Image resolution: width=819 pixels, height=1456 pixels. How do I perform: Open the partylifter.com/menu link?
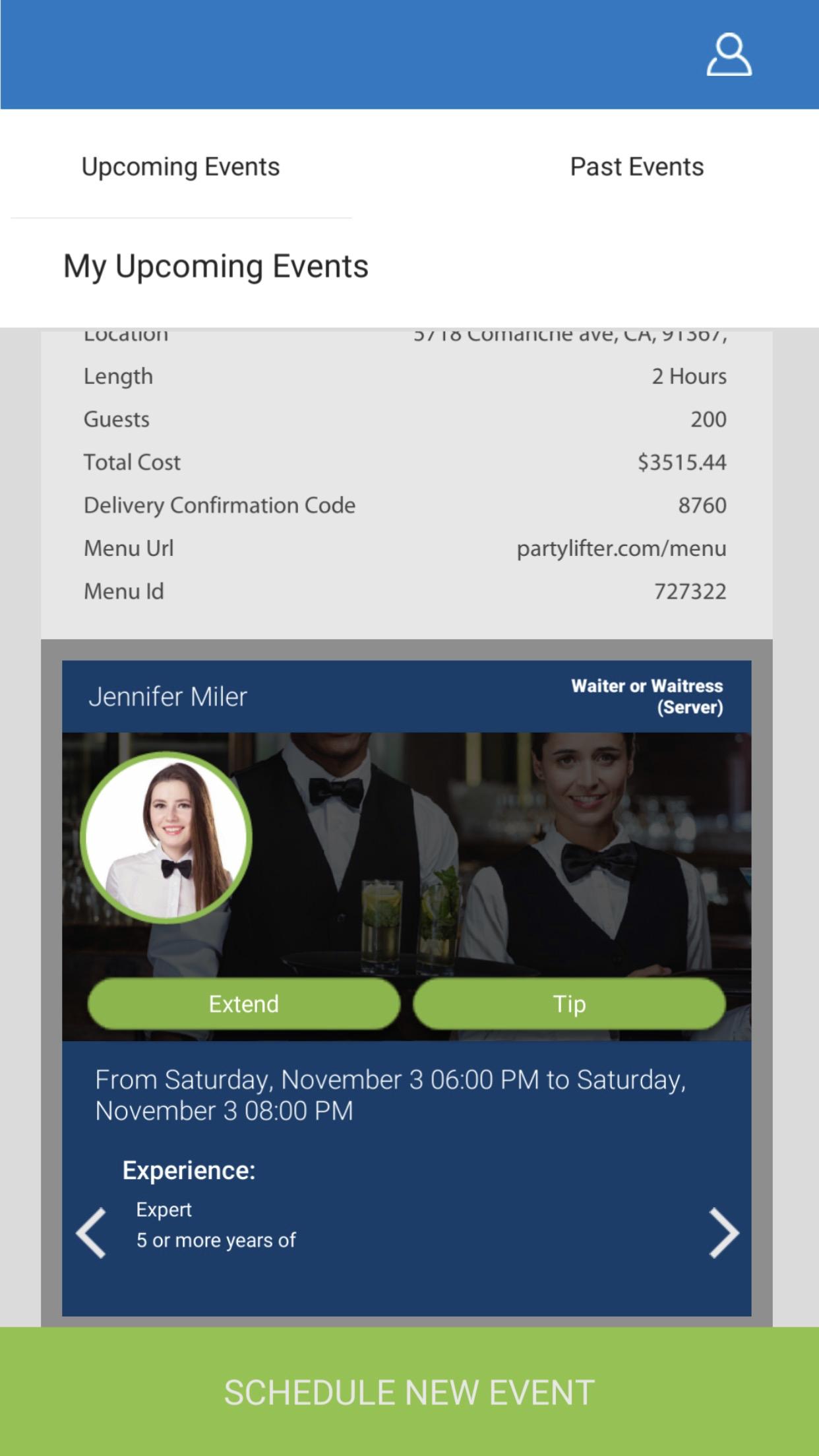pyautogui.click(x=621, y=548)
